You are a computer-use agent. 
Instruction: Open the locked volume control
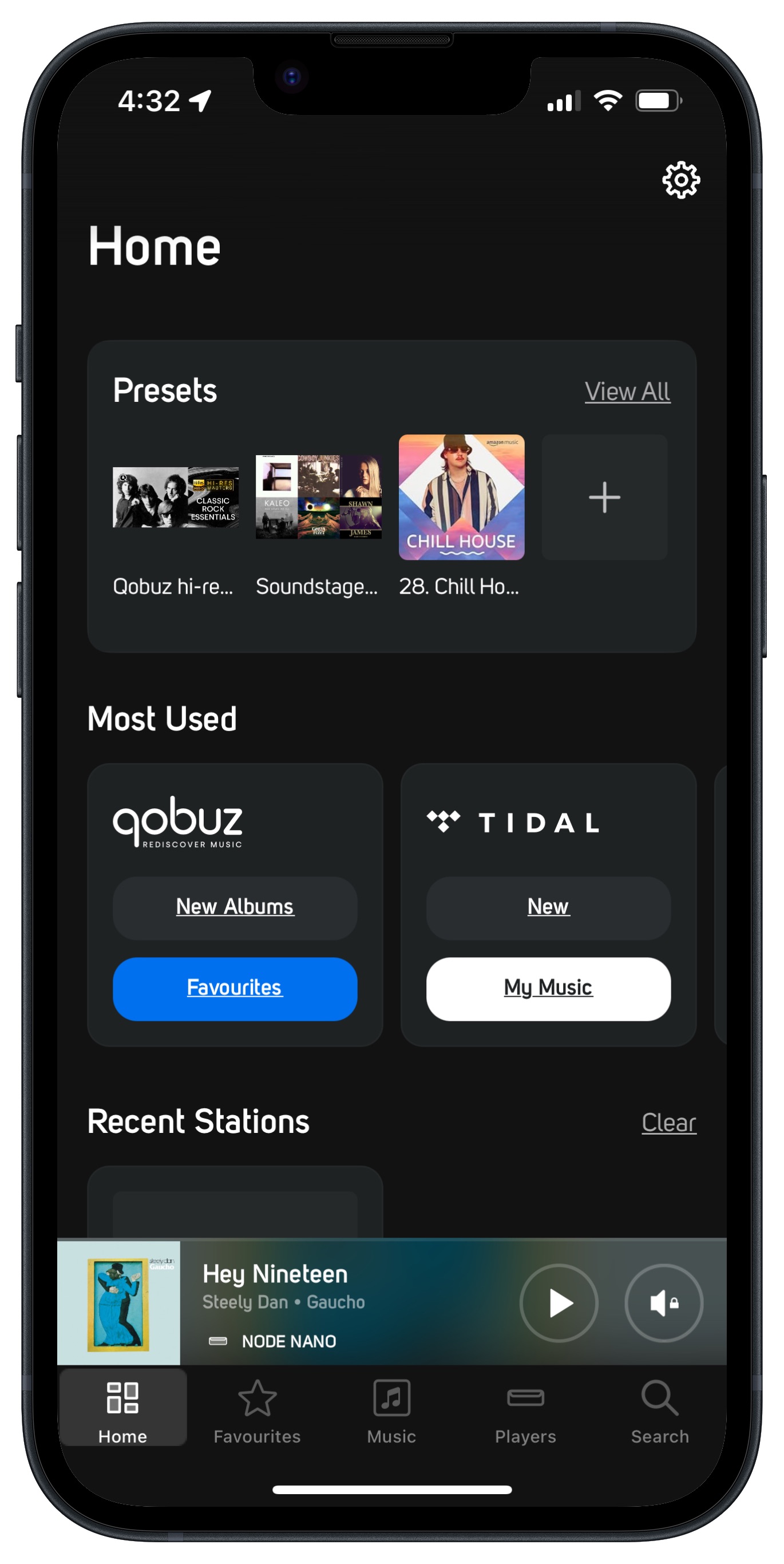(x=663, y=1302)
